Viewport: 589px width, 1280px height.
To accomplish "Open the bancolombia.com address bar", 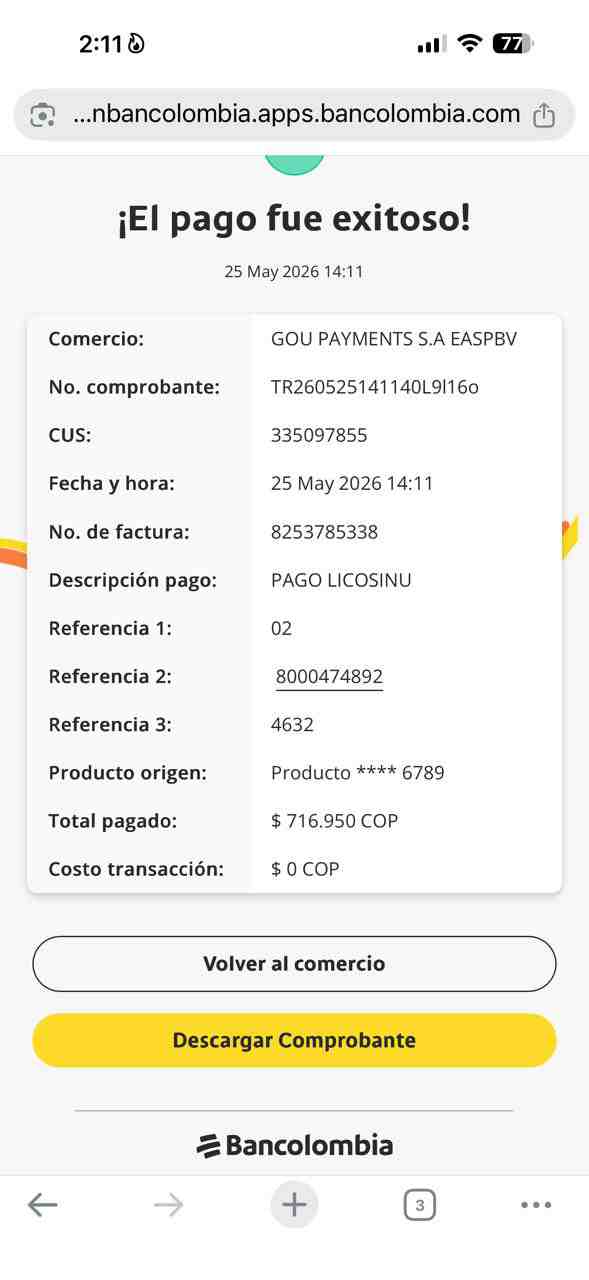I will tap(294, 114).
